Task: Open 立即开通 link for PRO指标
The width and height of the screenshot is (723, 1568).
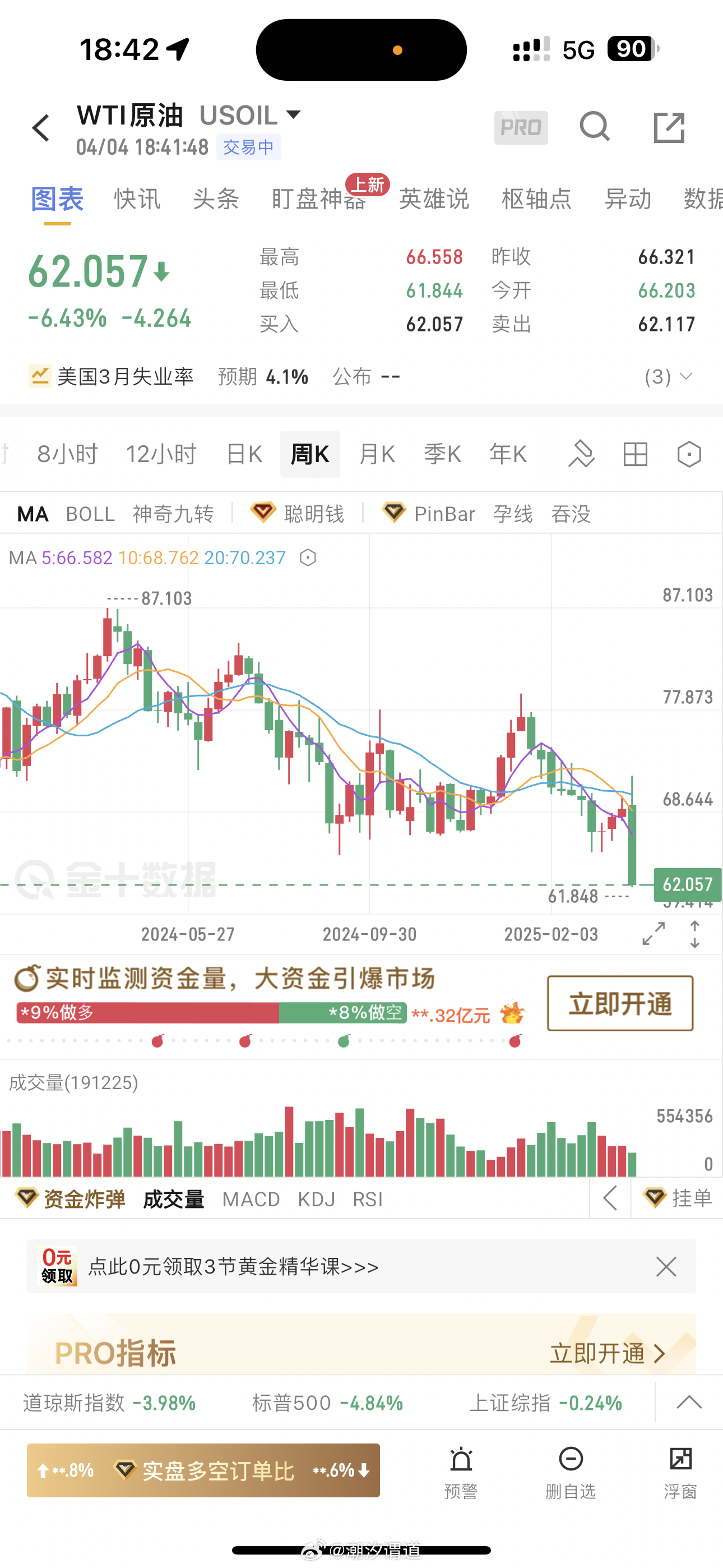Action: 608,1353
